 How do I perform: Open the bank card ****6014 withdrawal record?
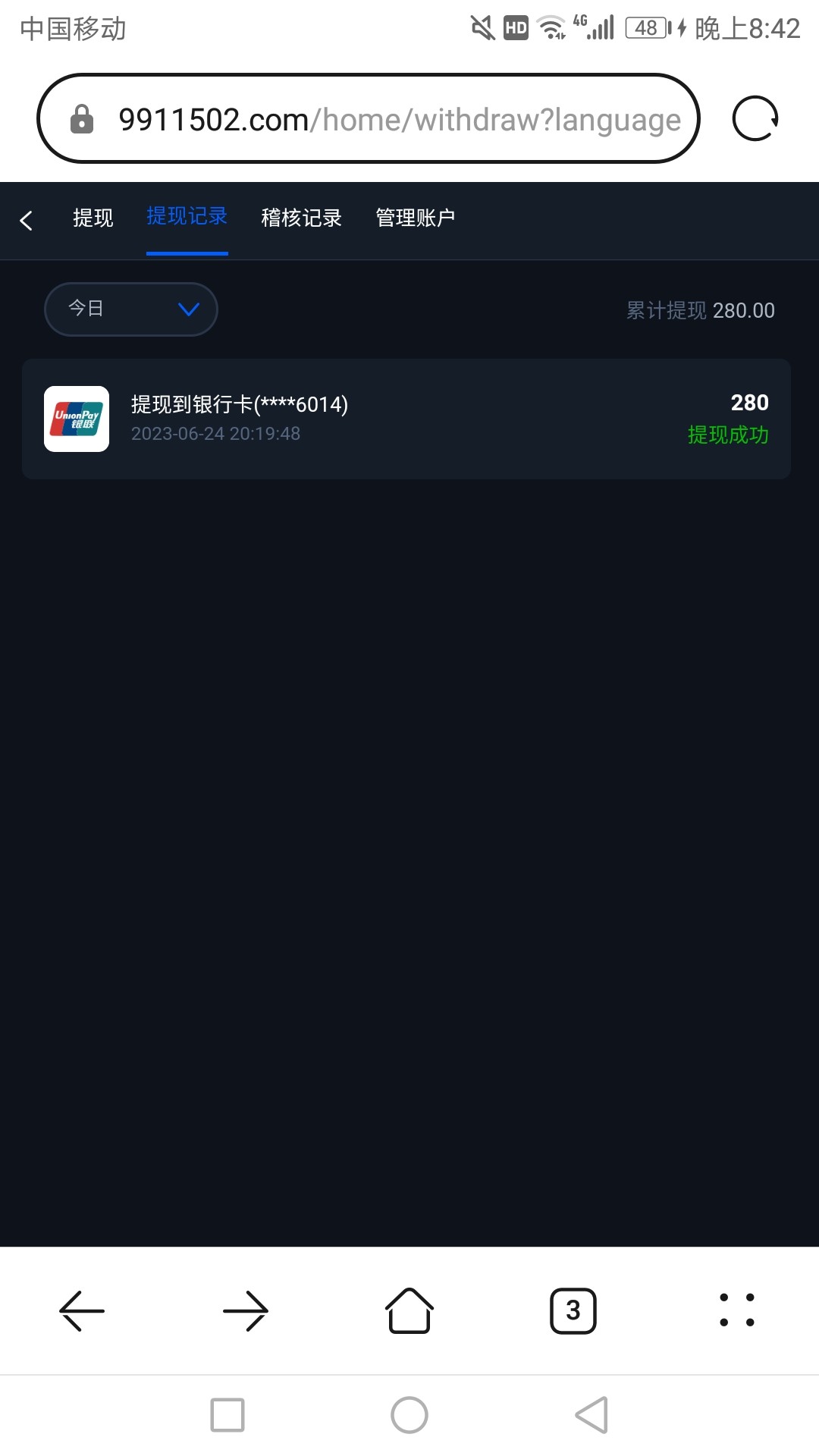click(x=406, y=419)
